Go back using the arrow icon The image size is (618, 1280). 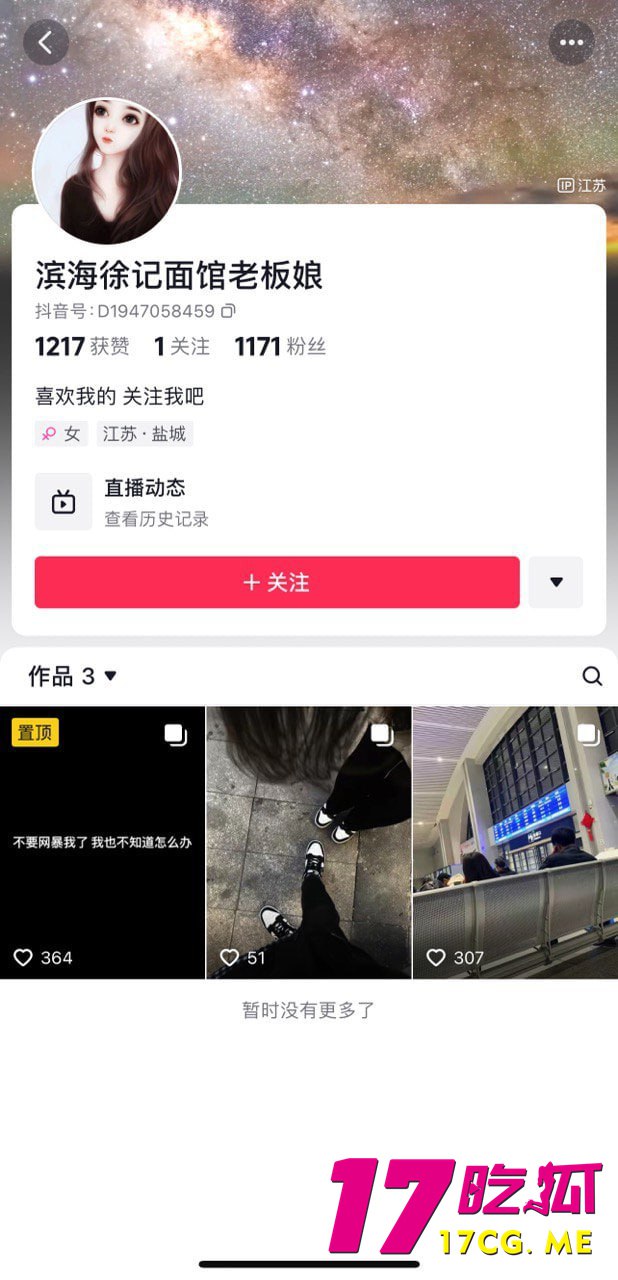tap(45, 43)
